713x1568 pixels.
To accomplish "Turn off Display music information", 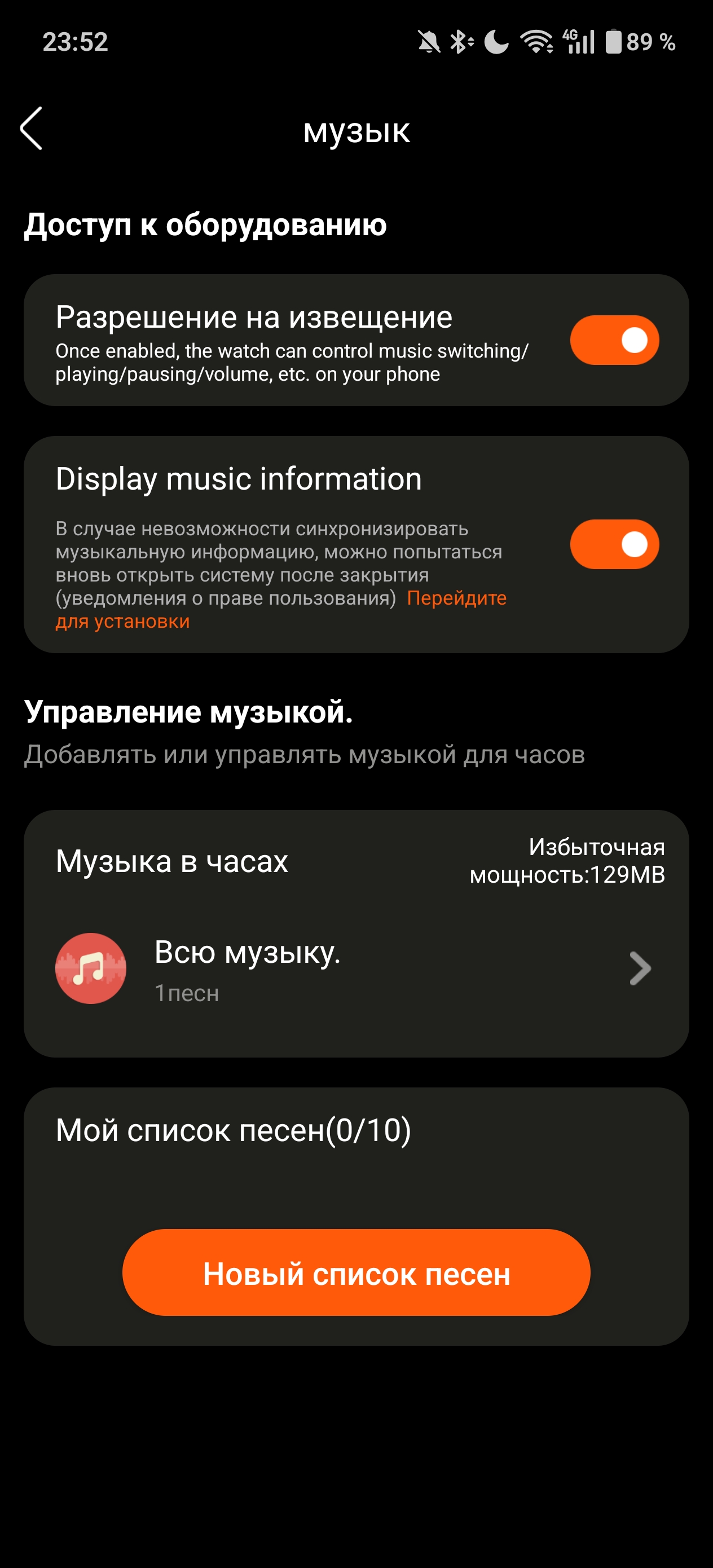I will coord(614,544).
